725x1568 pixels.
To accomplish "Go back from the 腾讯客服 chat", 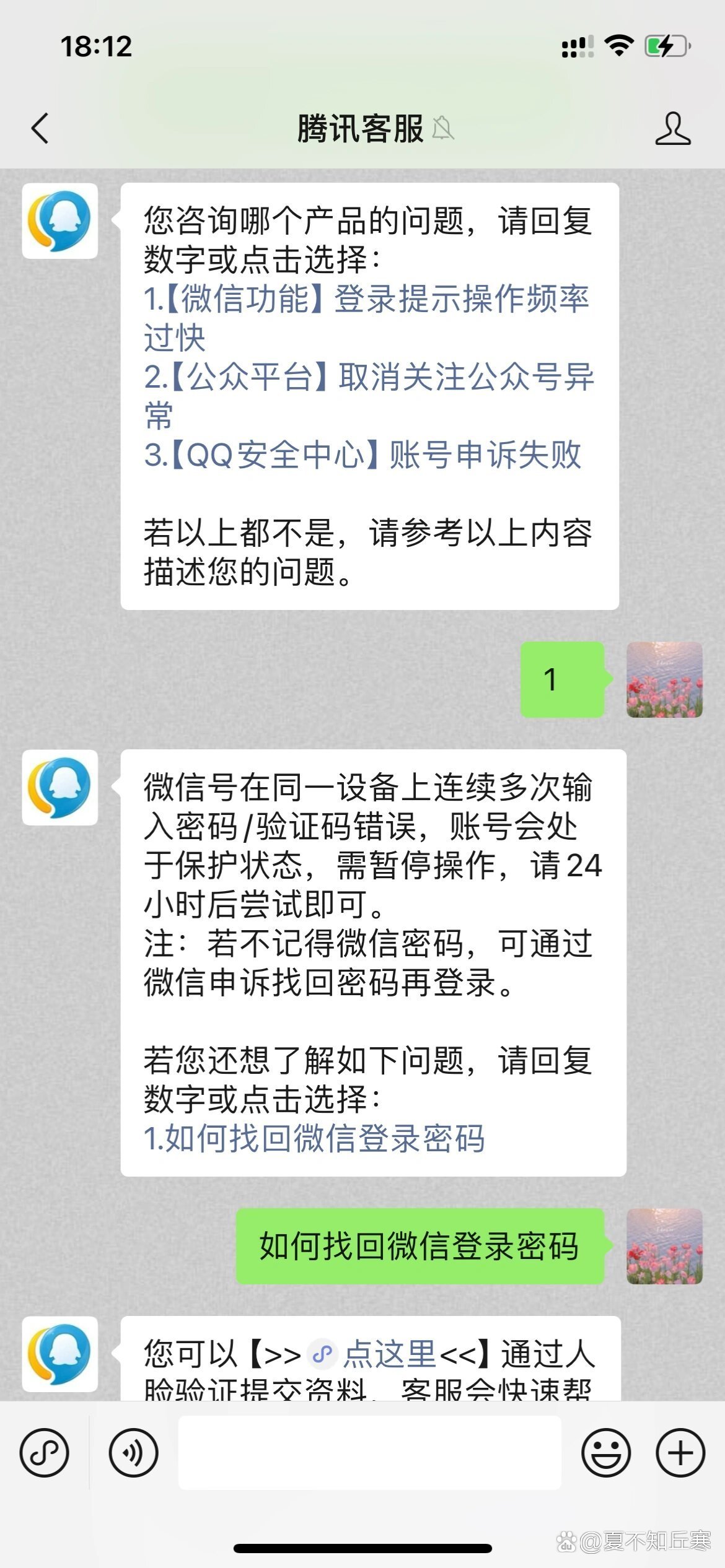I will click(x=40, y=129).
